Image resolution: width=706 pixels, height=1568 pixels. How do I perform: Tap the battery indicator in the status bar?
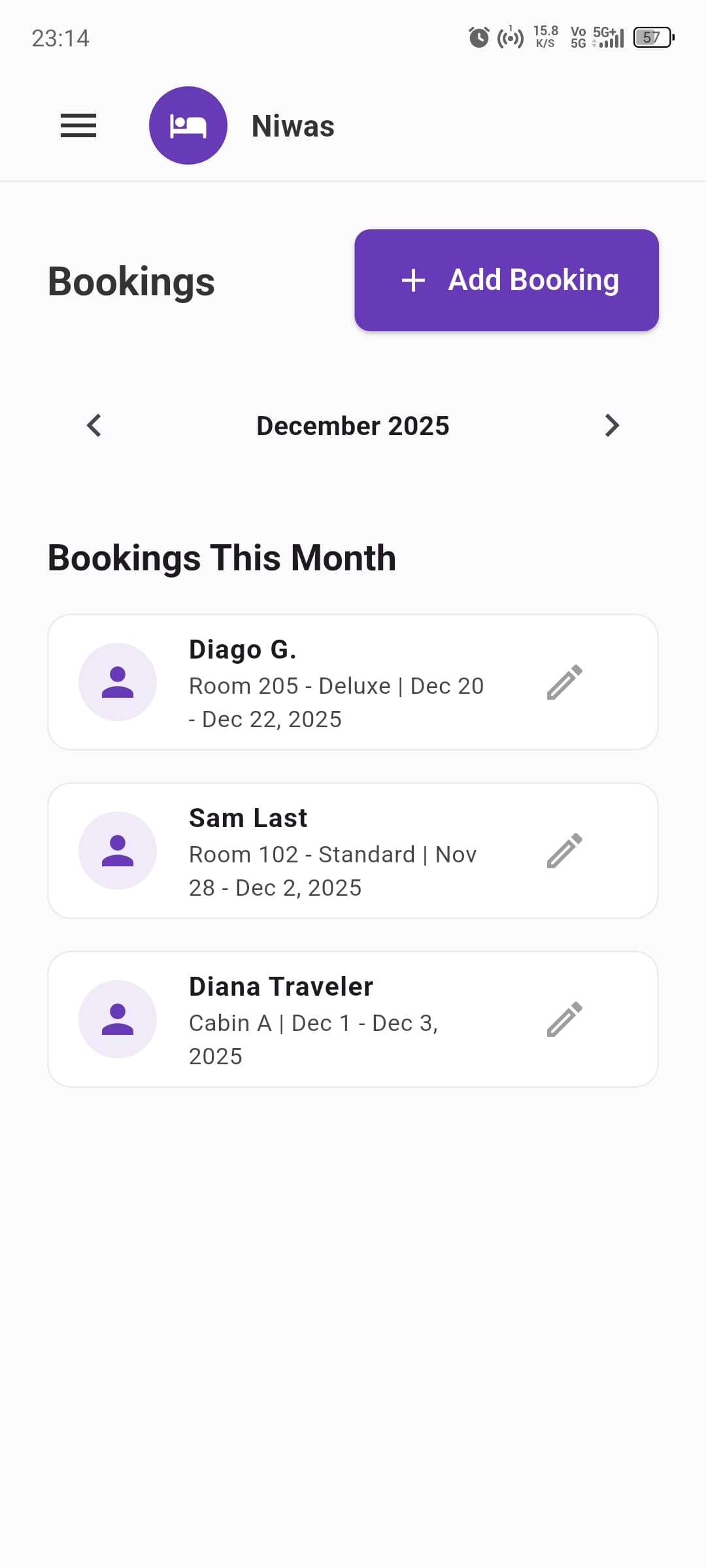(x=653, y=38)
